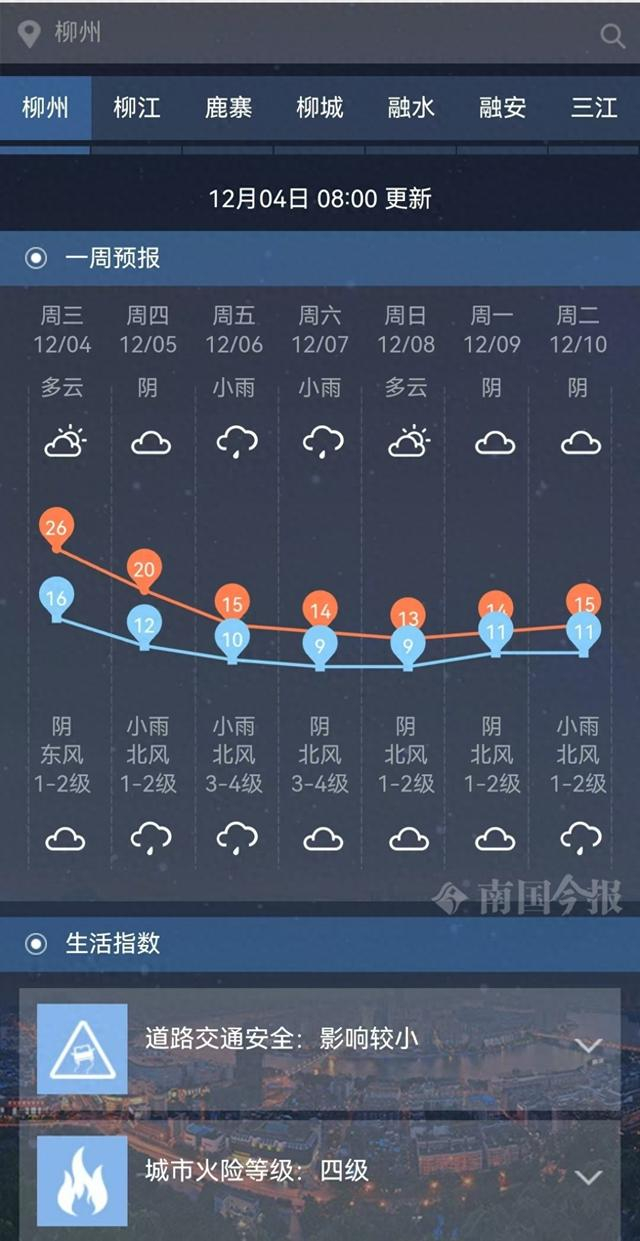Viewport: 640px width, 1241px height.
Task: Switch to the 鹿寨 tab
Action: point(228,107)
